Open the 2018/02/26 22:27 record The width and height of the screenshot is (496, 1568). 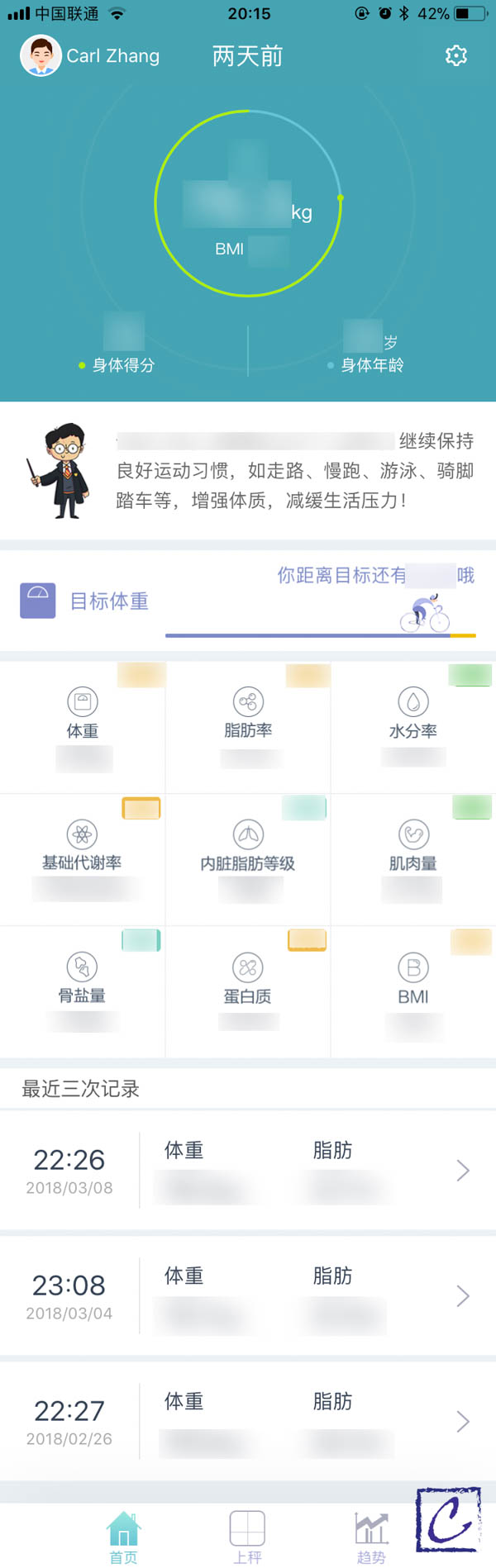pos(248,1421)
